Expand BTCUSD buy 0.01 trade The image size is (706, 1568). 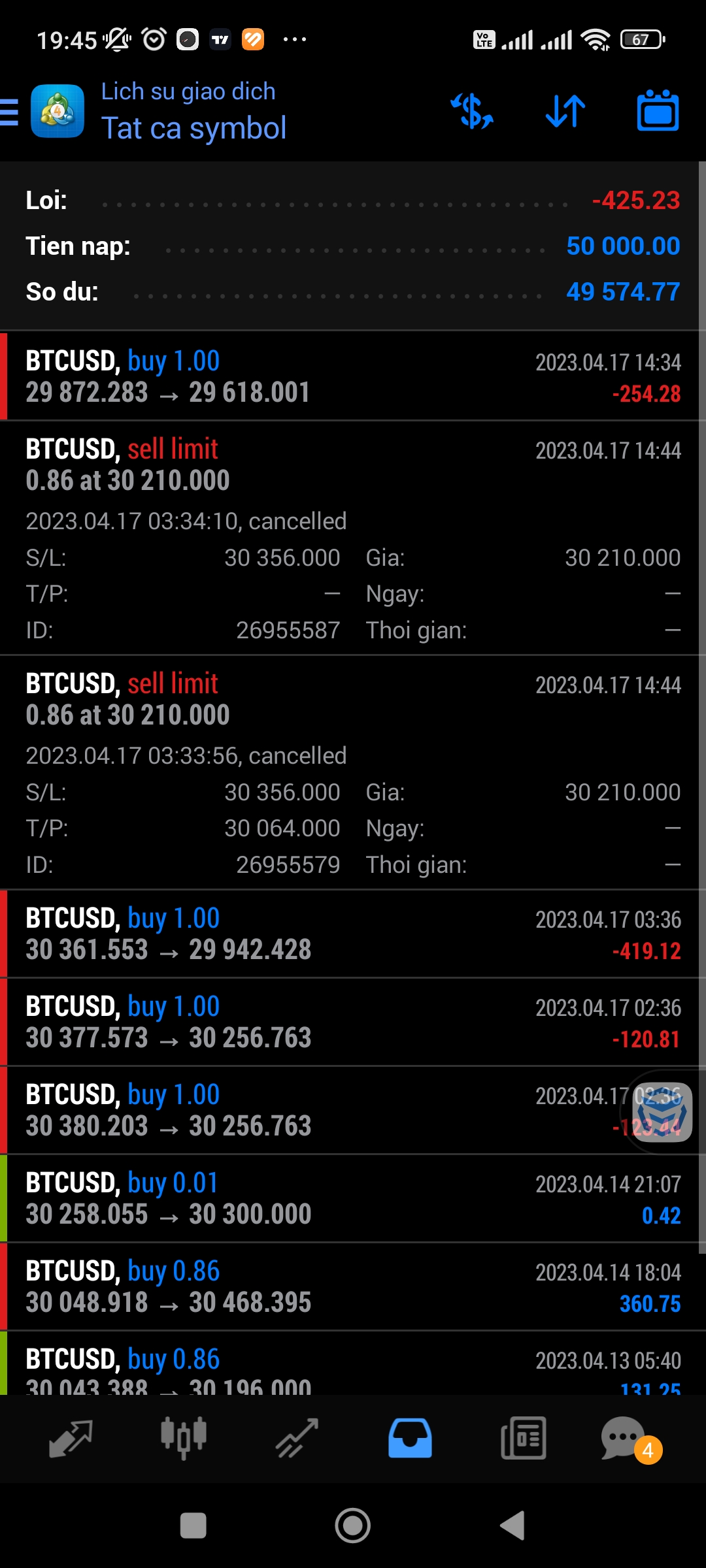tap(353, 1198)
